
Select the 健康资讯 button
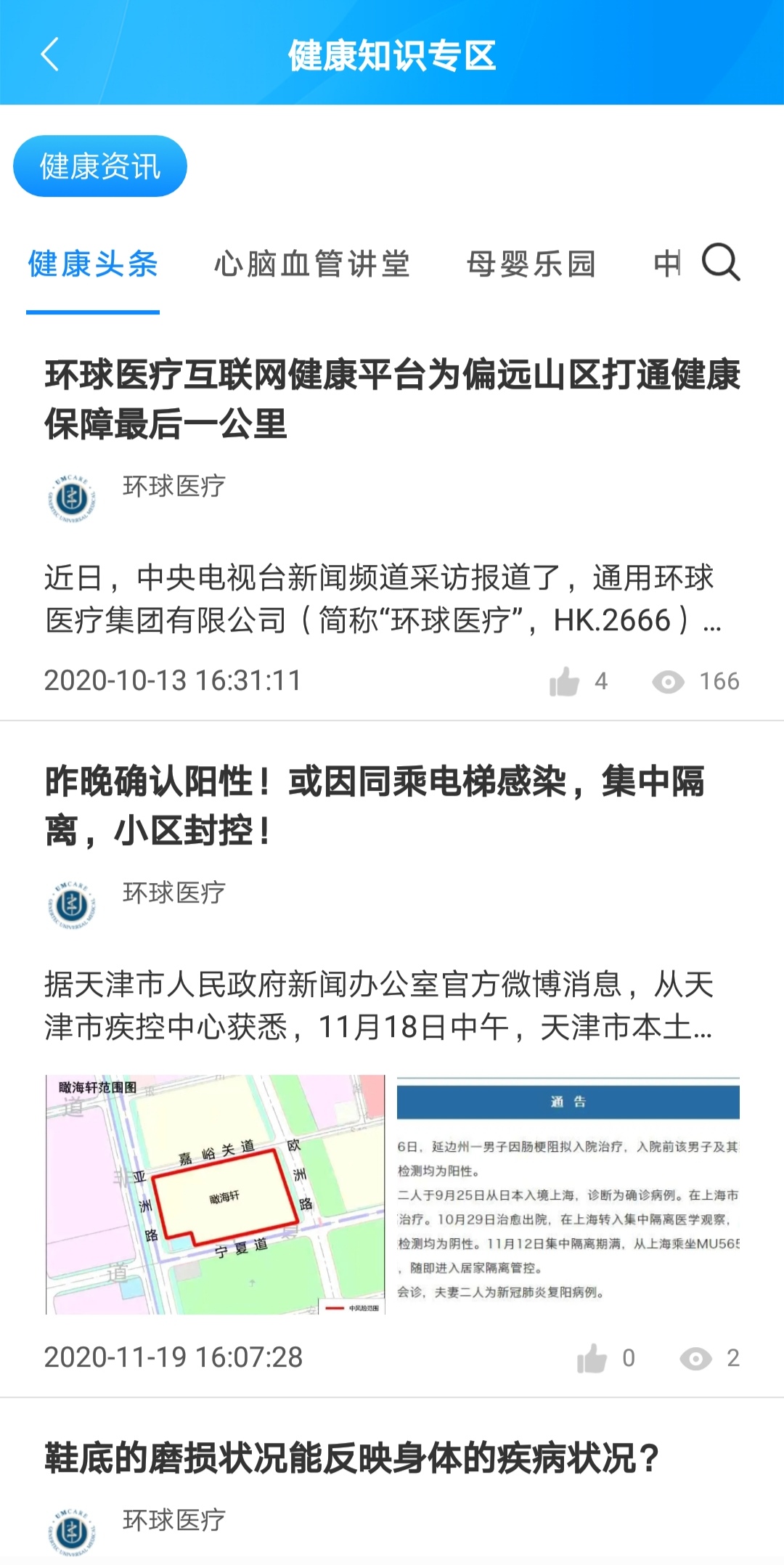coord(99,165)
